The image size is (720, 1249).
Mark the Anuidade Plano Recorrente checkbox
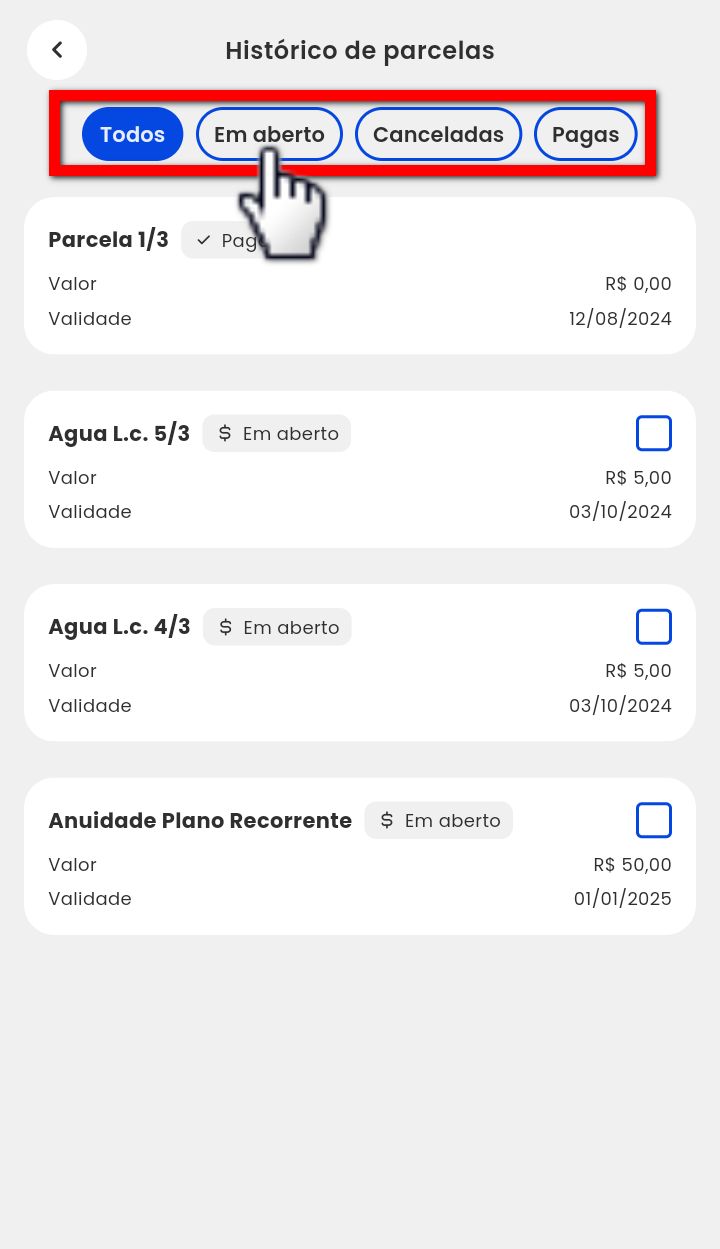point(654,821)
